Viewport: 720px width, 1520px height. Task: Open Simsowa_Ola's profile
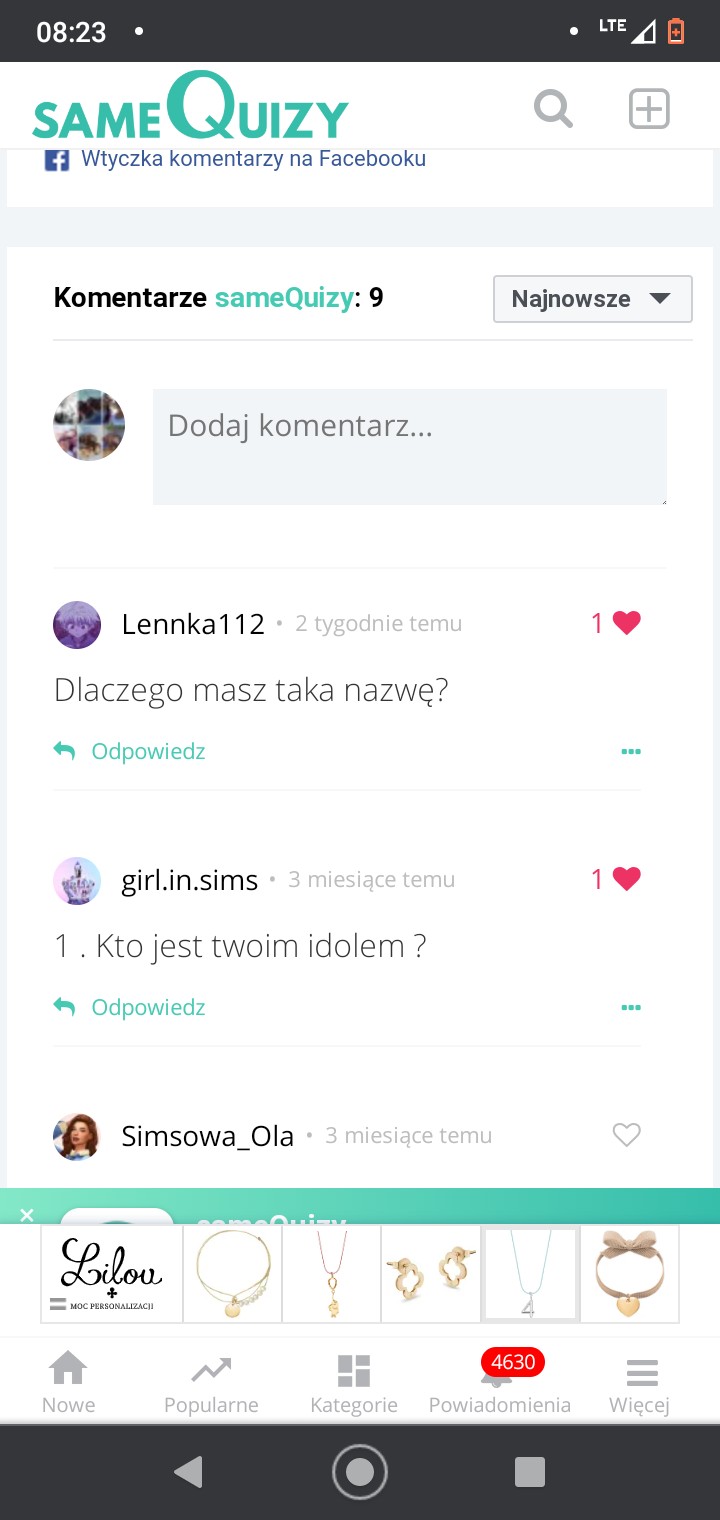[207, 1136]
